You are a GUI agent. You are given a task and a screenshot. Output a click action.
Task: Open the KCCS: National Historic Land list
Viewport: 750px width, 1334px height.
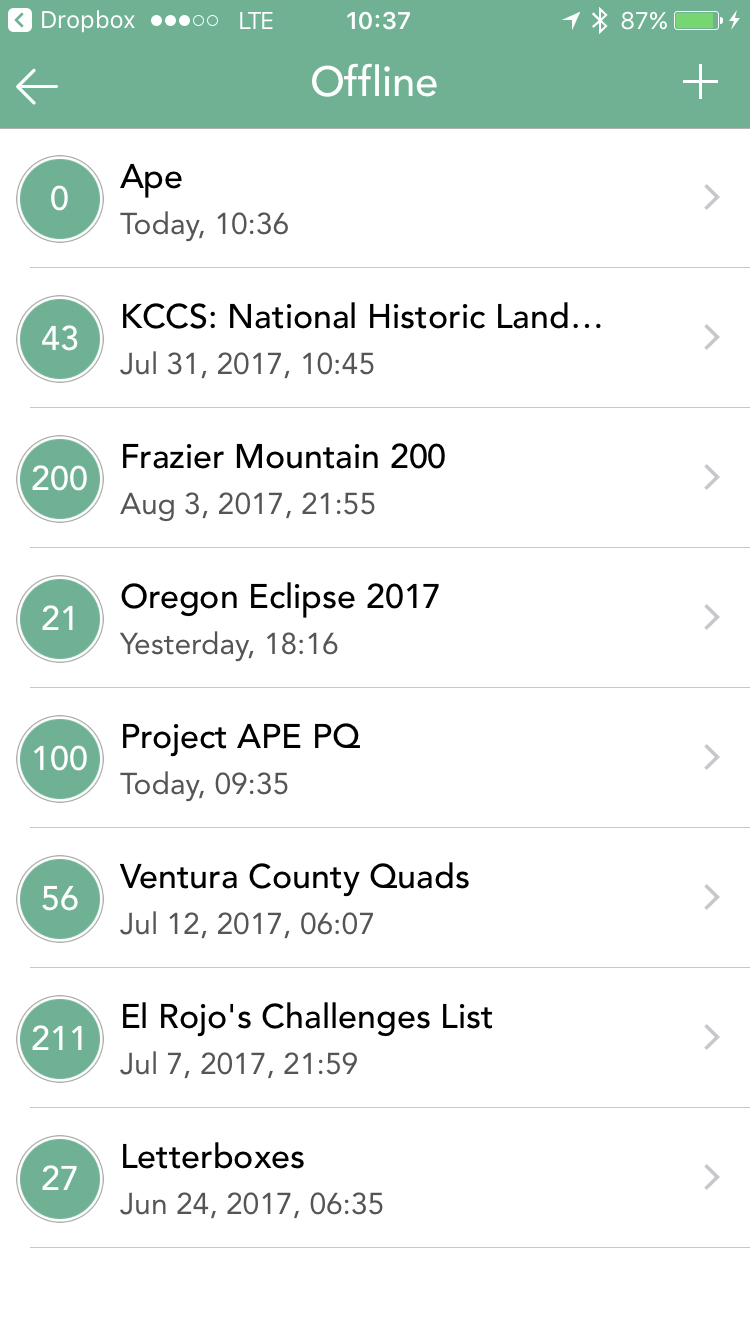(375, 338)
